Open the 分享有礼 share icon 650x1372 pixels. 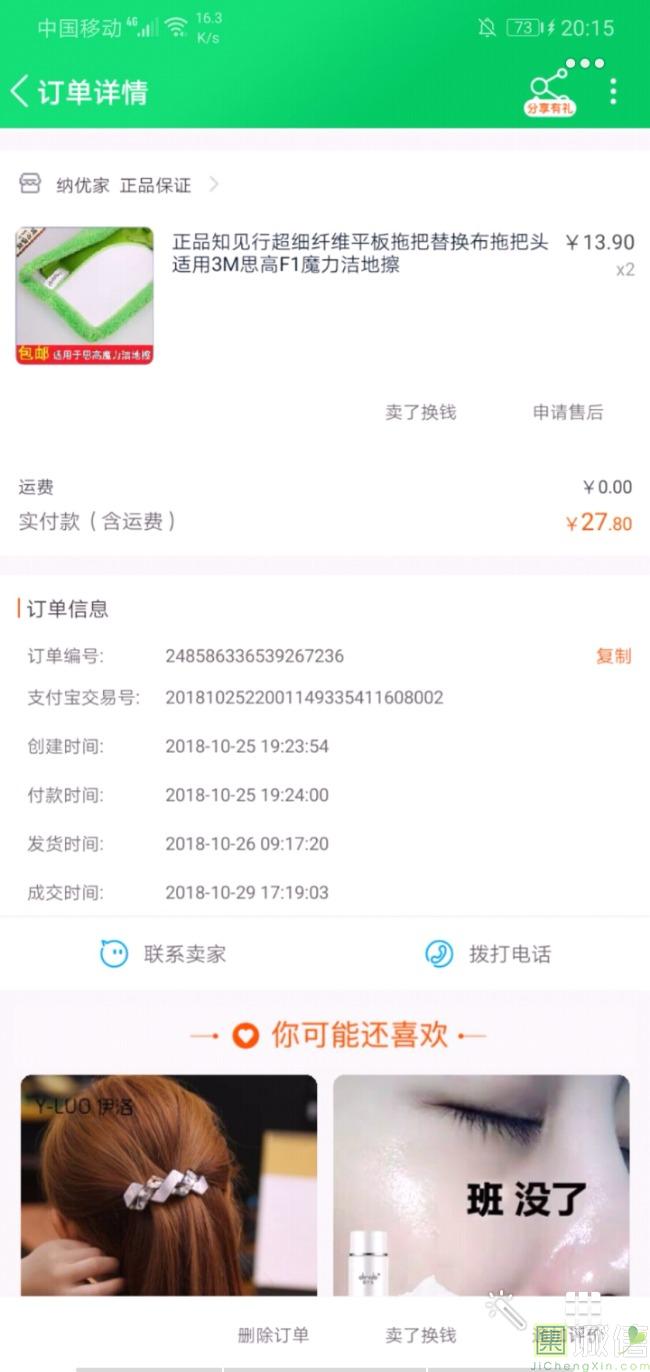549,92
